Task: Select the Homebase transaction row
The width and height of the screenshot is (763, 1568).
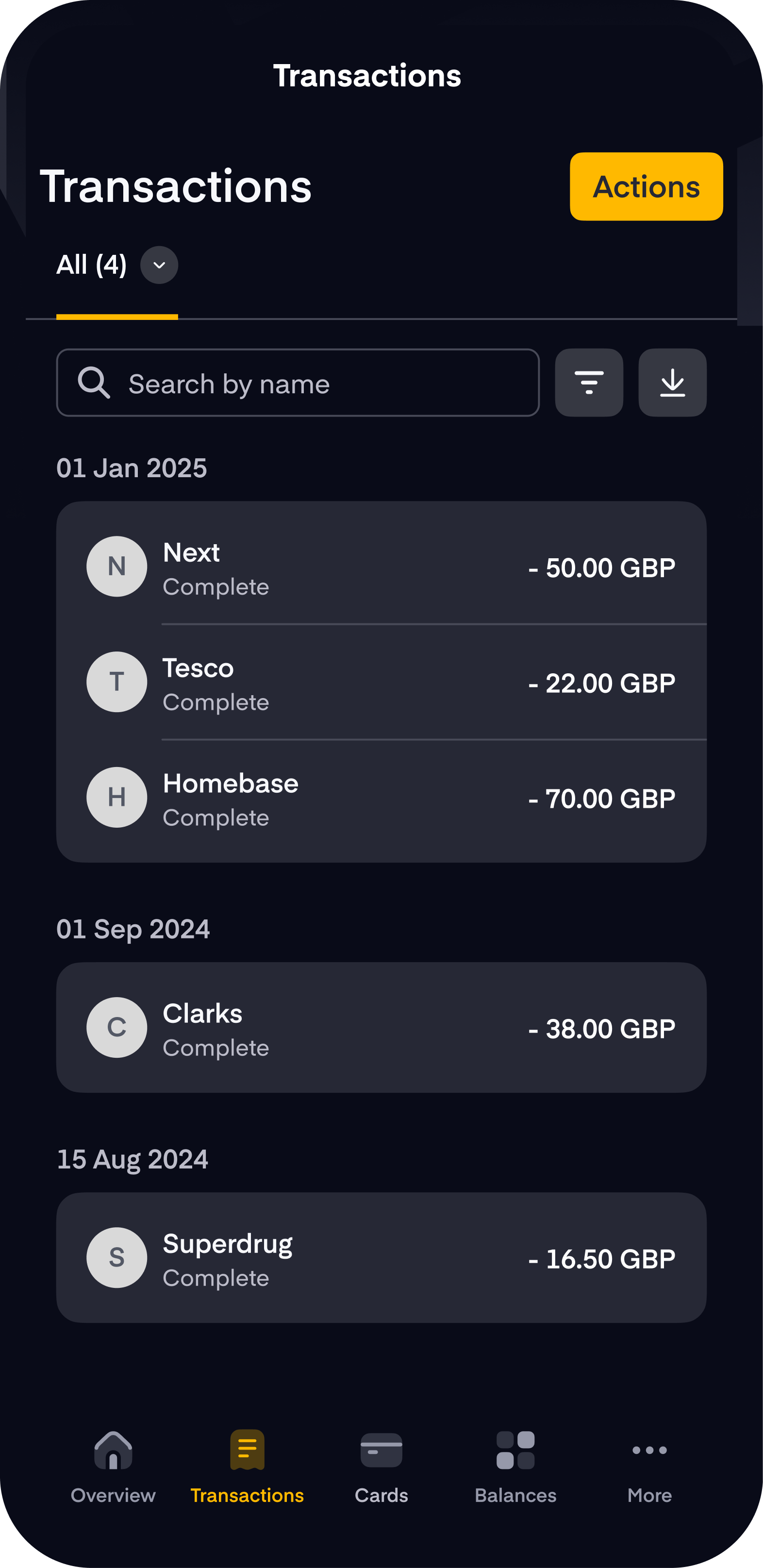Action: click(381, 798)
